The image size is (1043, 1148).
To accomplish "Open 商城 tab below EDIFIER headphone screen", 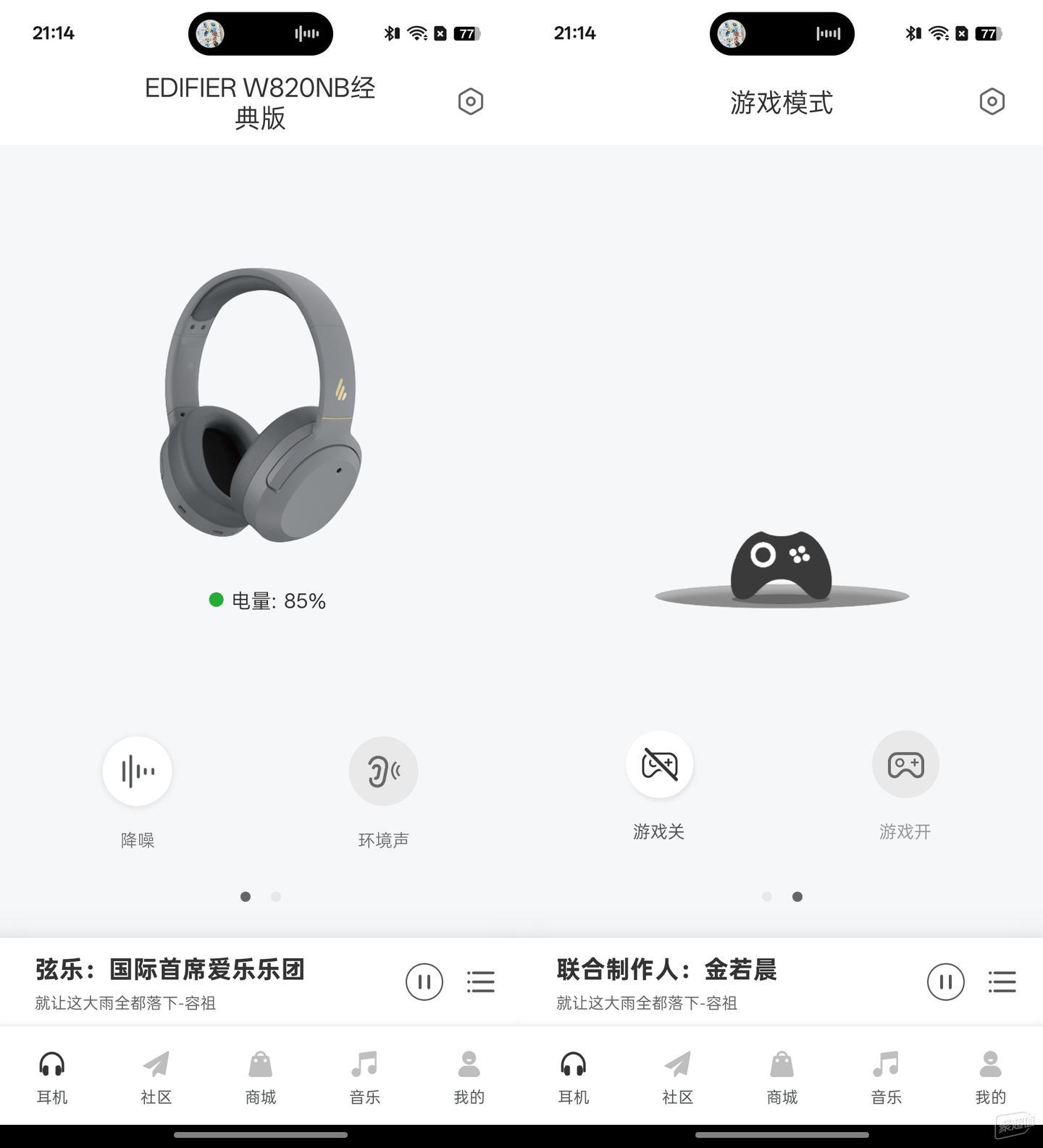I will click(261, 1076).
